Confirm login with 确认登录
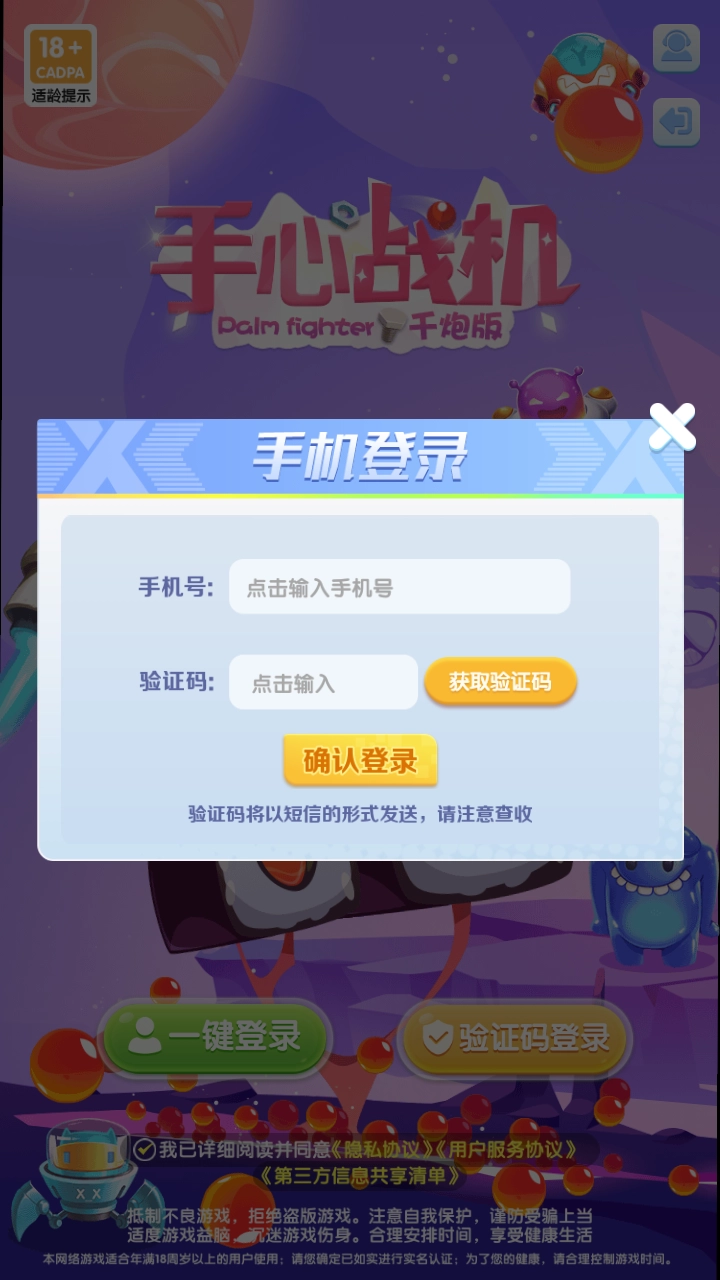The height and width of the screenshot is (1280, 720). [x=360, y=761]
